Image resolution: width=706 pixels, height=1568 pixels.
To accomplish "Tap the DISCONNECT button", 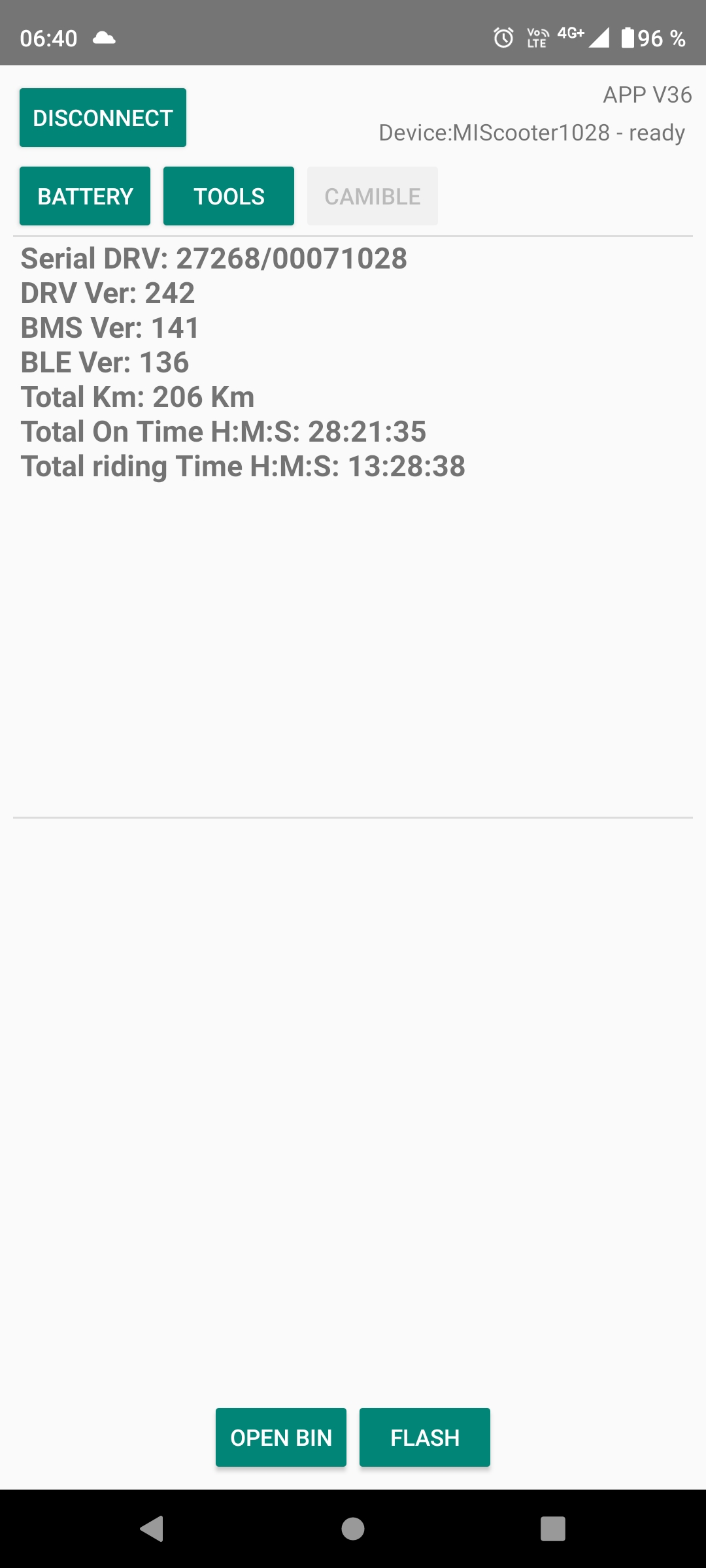I will [103, 118].
